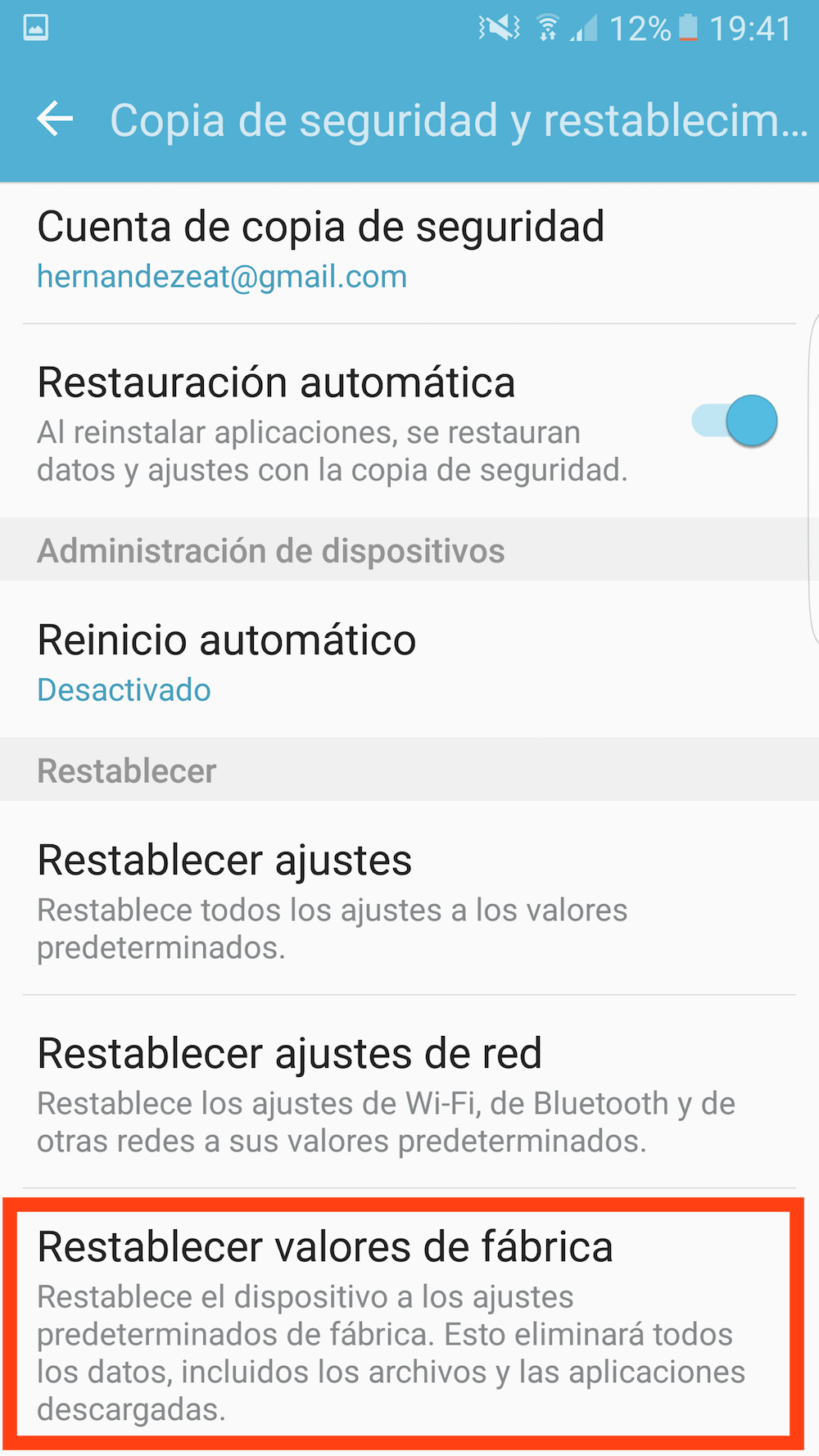Open Restablecer ajustes de red
This screenshot has width=819, height=1456.
(385, 1092)
